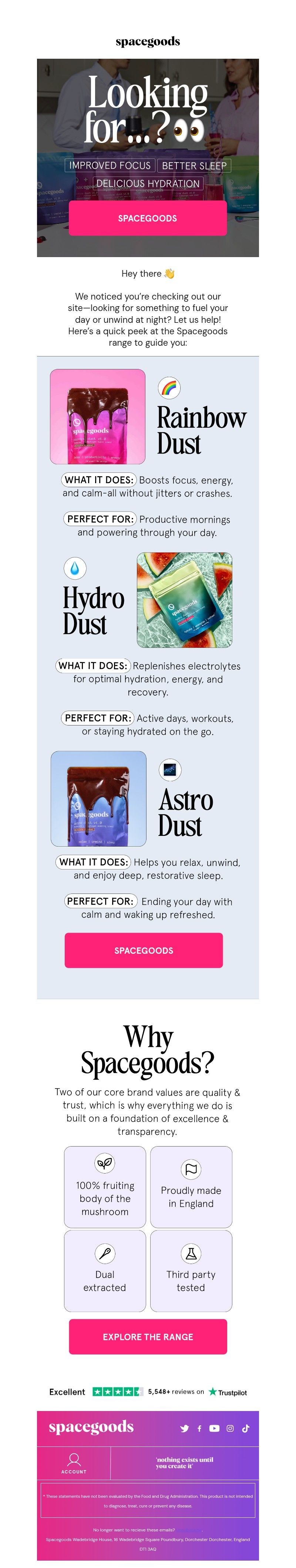Open the Instagram icon in the footer
This screenshot has height=1568, width=296.
click(x=230, y=1428)
